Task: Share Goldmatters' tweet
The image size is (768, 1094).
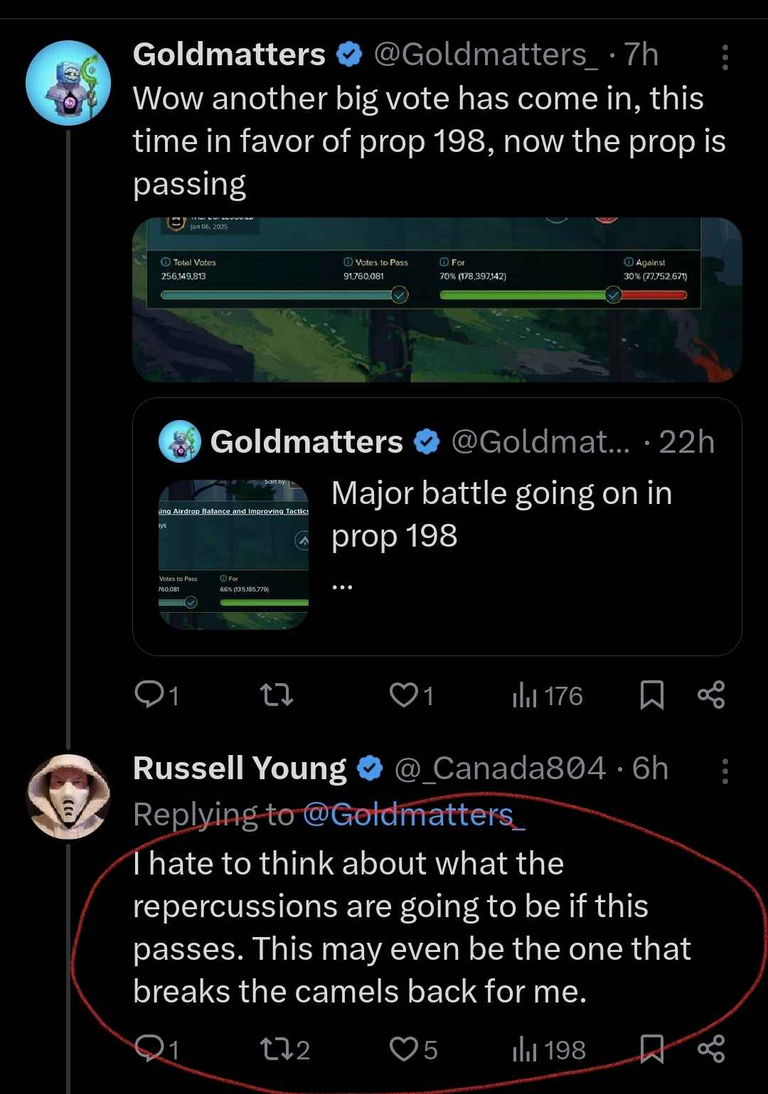Action: [x=710, y=696]
